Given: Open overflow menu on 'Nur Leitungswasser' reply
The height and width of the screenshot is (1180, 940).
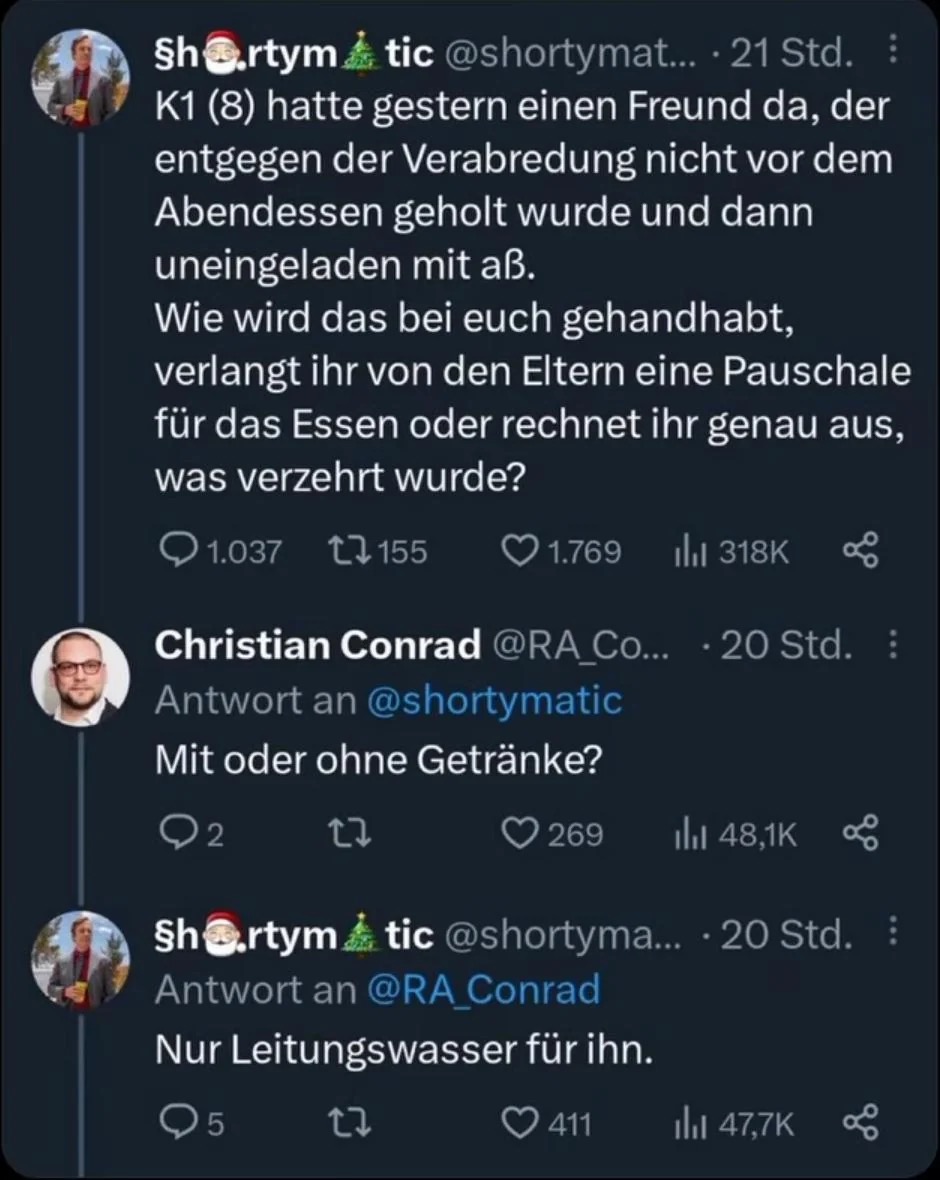Looking at the screenshot, I should (x=893, y=934).
